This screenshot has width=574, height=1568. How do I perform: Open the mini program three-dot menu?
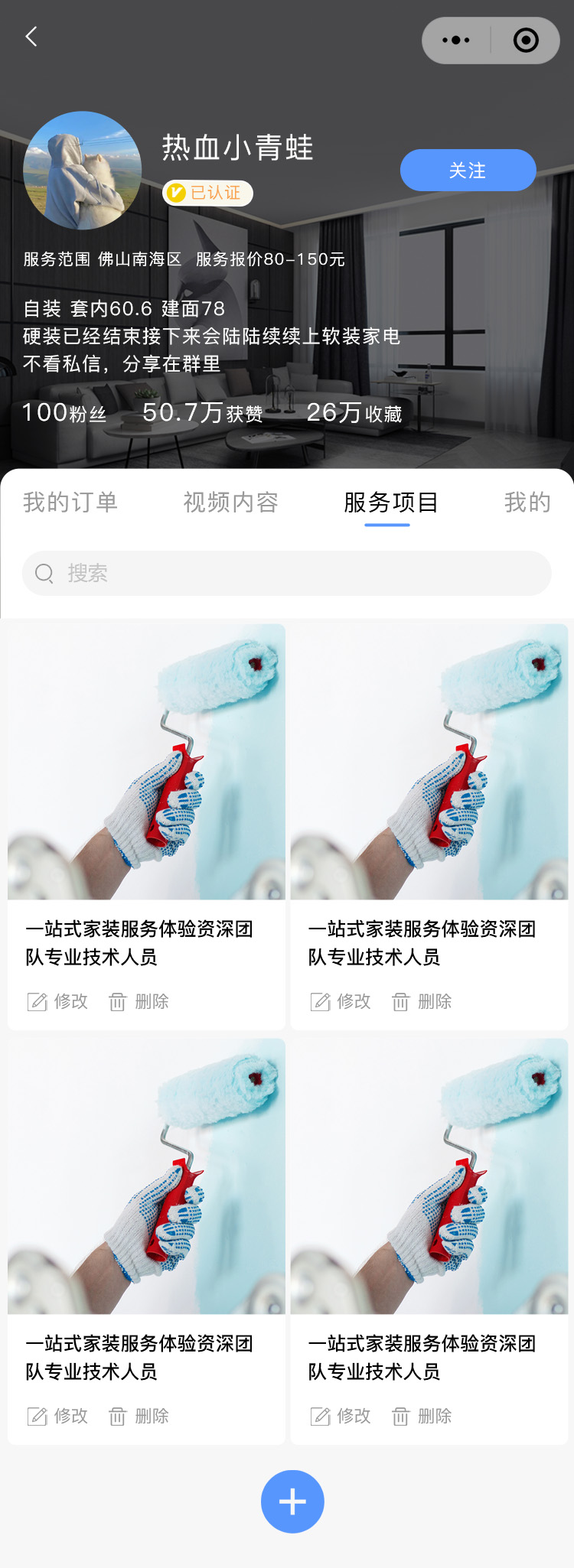456,41
